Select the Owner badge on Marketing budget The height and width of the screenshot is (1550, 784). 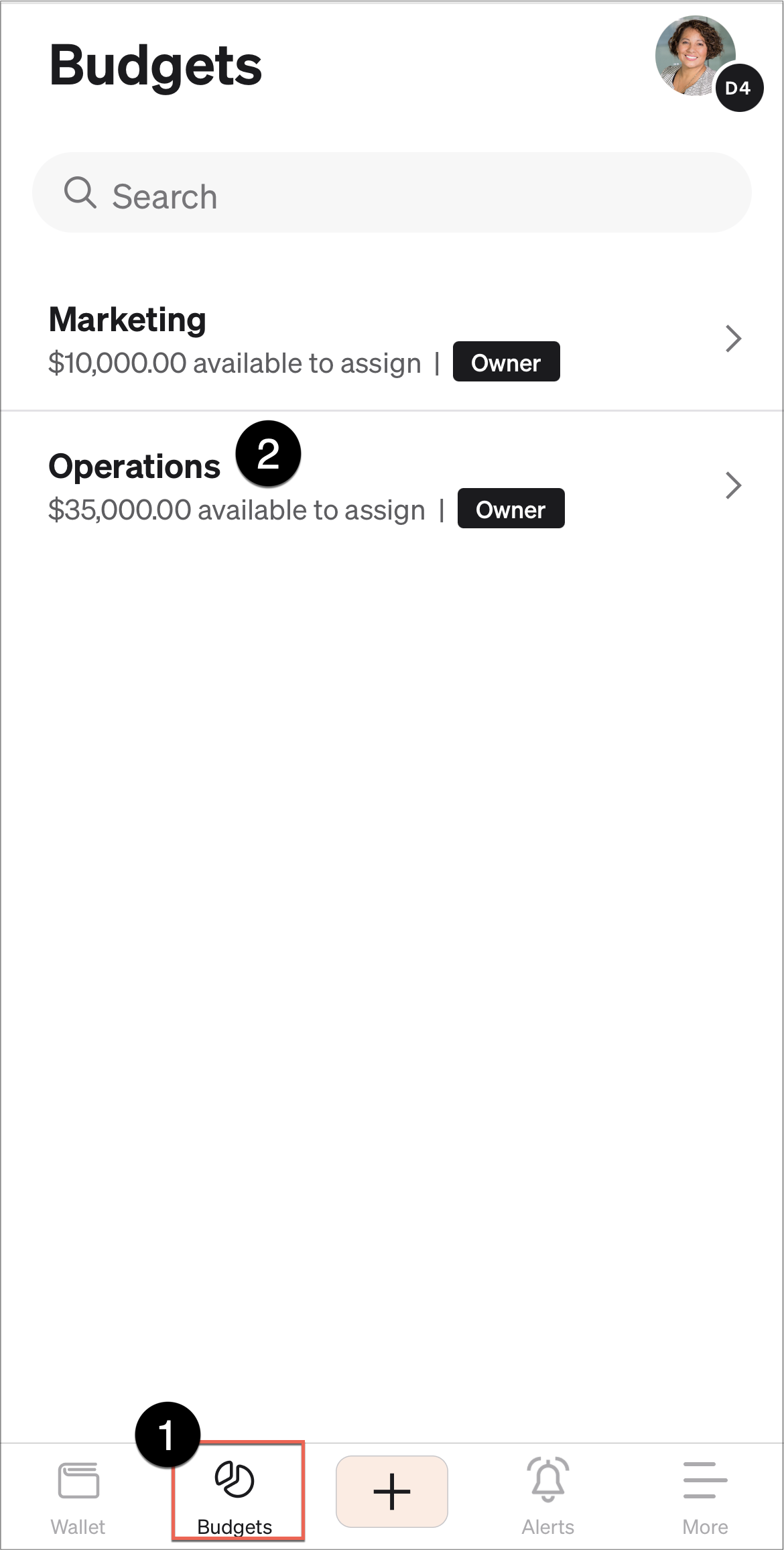click(506, 361)
